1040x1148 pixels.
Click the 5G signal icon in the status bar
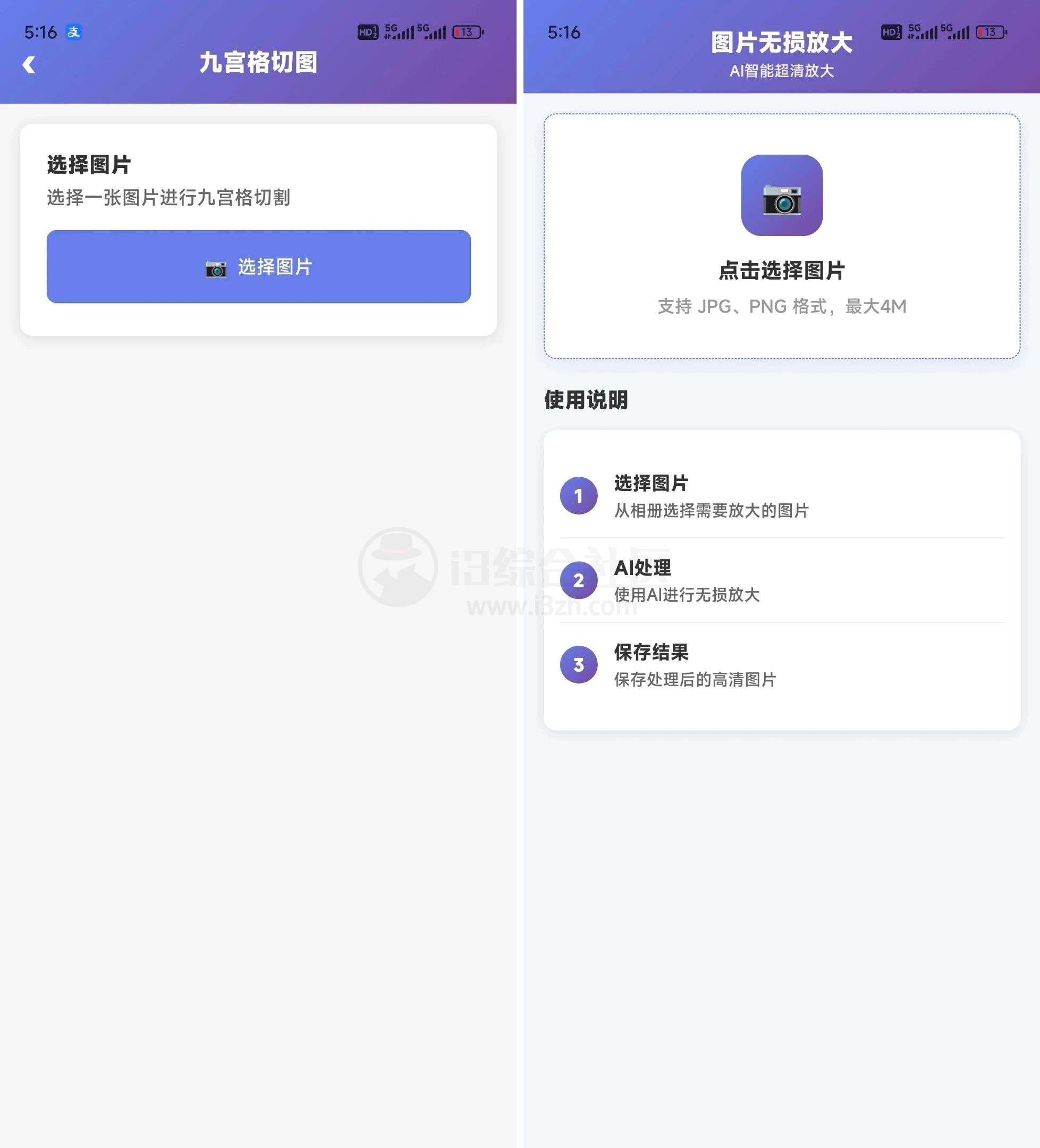pyautogui.click(x=399, y=31)
